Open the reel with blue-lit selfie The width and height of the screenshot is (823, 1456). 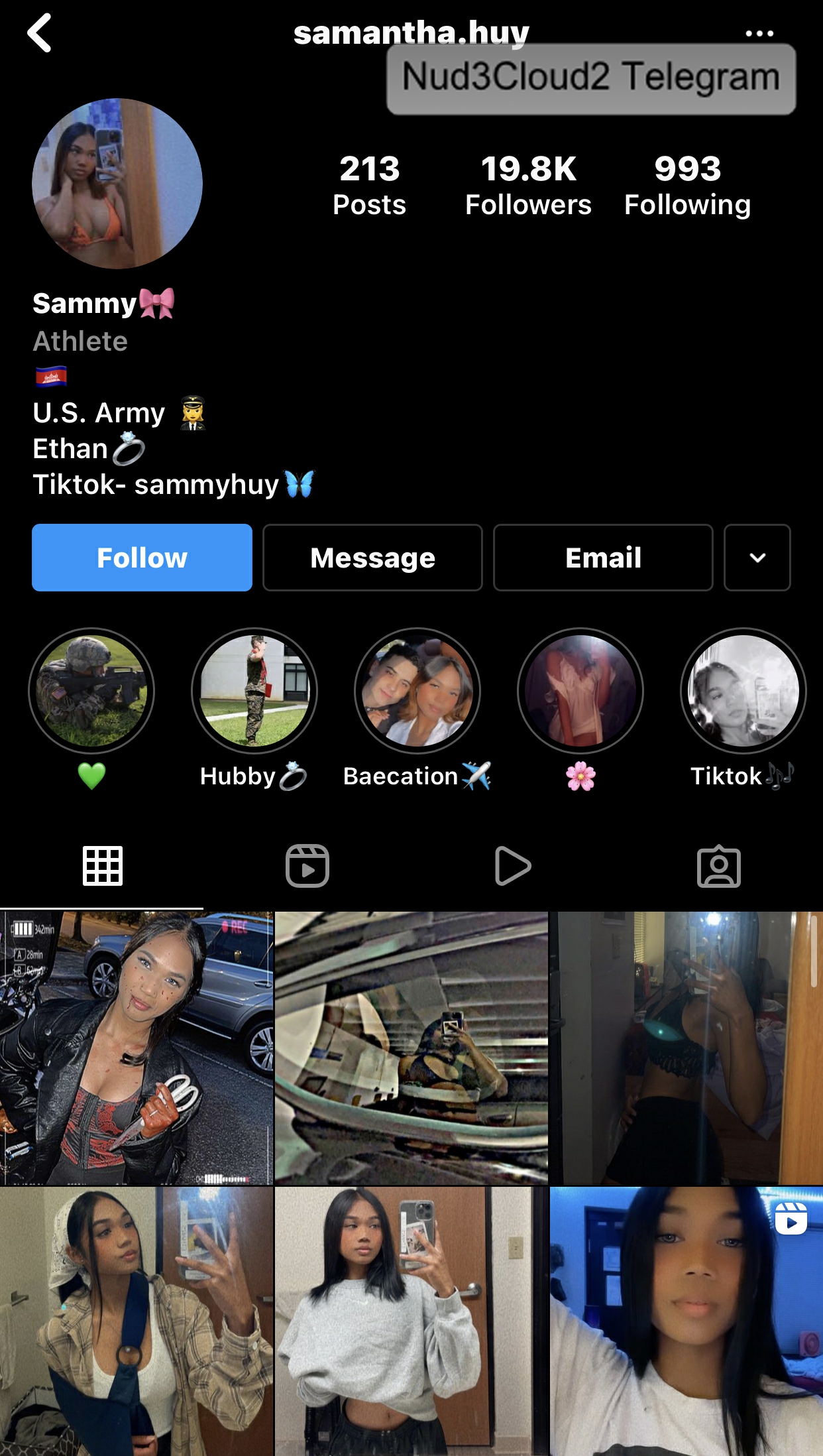(x=686, y=1321)
